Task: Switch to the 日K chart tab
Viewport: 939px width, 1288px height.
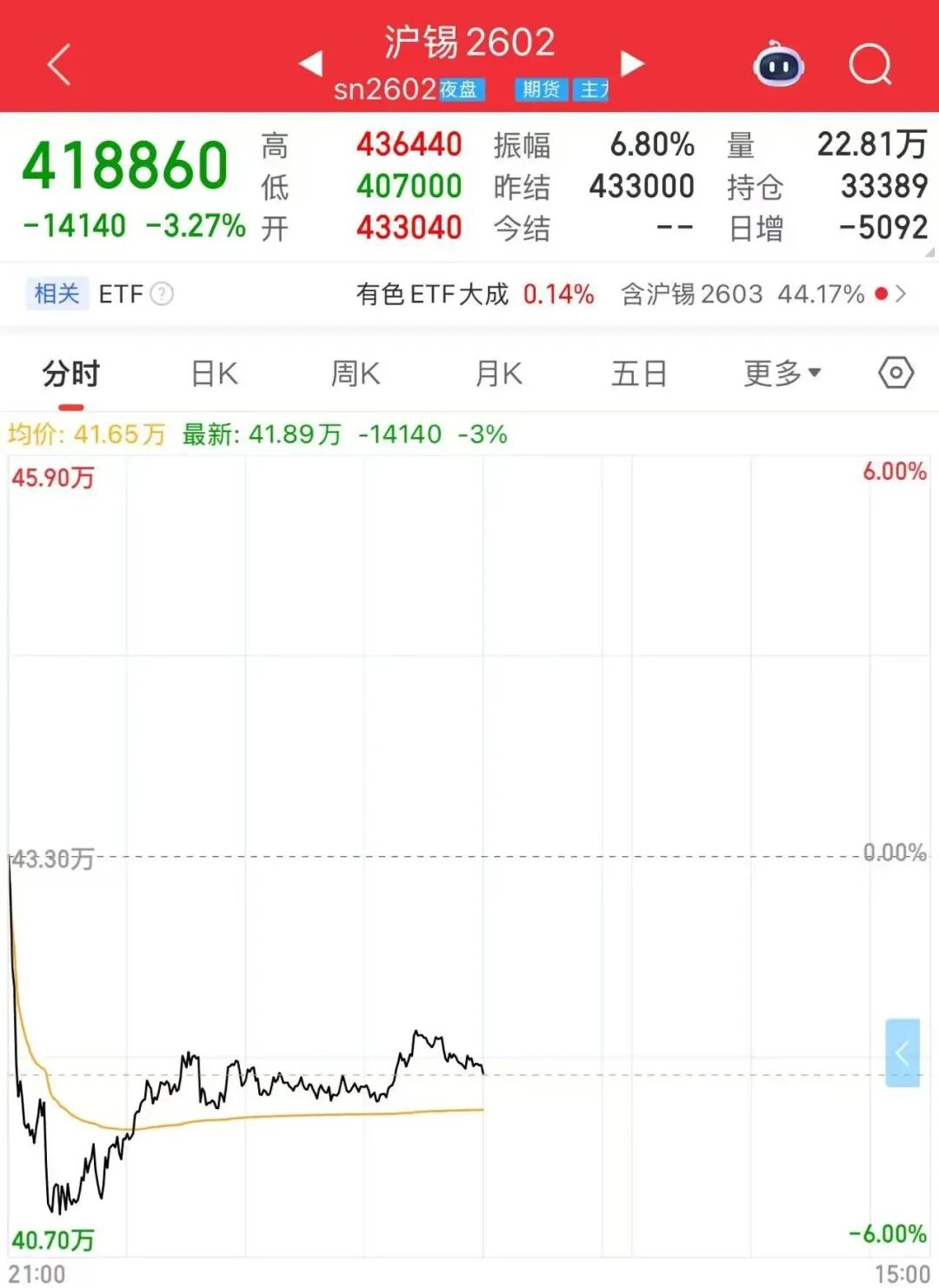Action: pos(214,375)
